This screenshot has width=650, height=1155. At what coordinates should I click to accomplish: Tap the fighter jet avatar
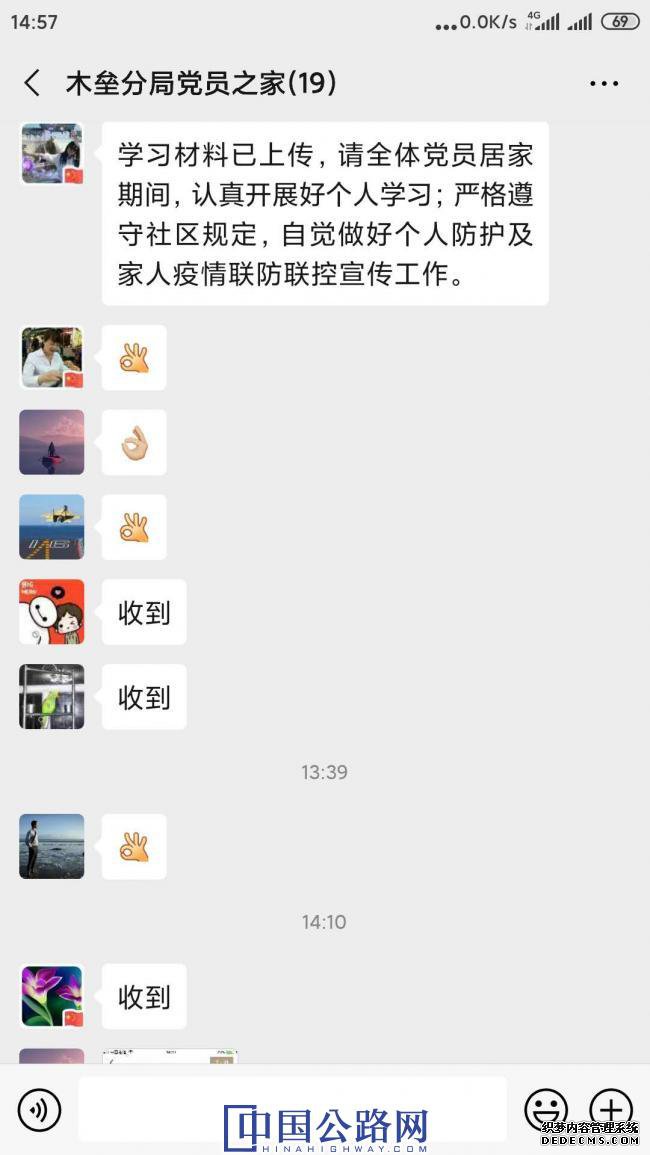pos(52,527)
